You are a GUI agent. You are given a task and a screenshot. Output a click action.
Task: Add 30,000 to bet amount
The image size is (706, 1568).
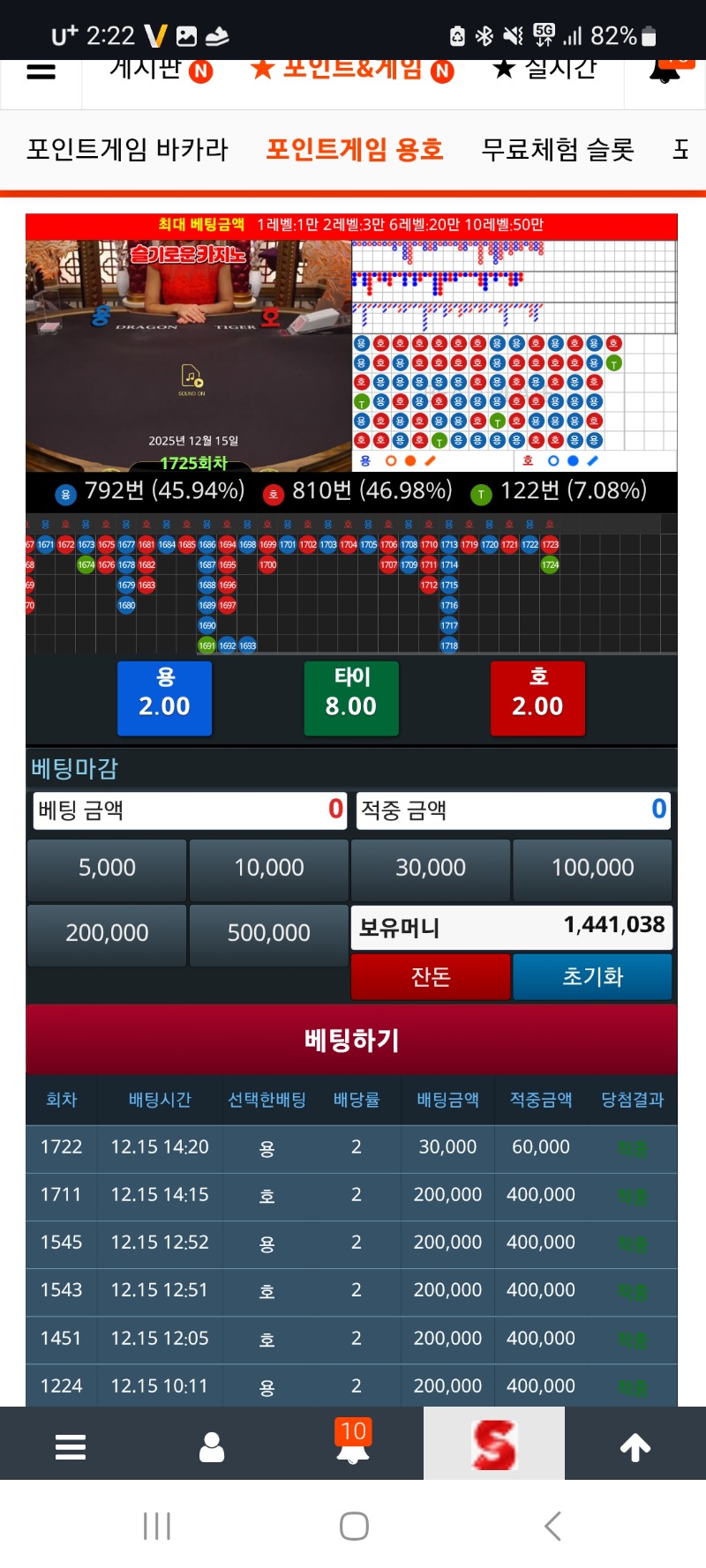(431, 868)
